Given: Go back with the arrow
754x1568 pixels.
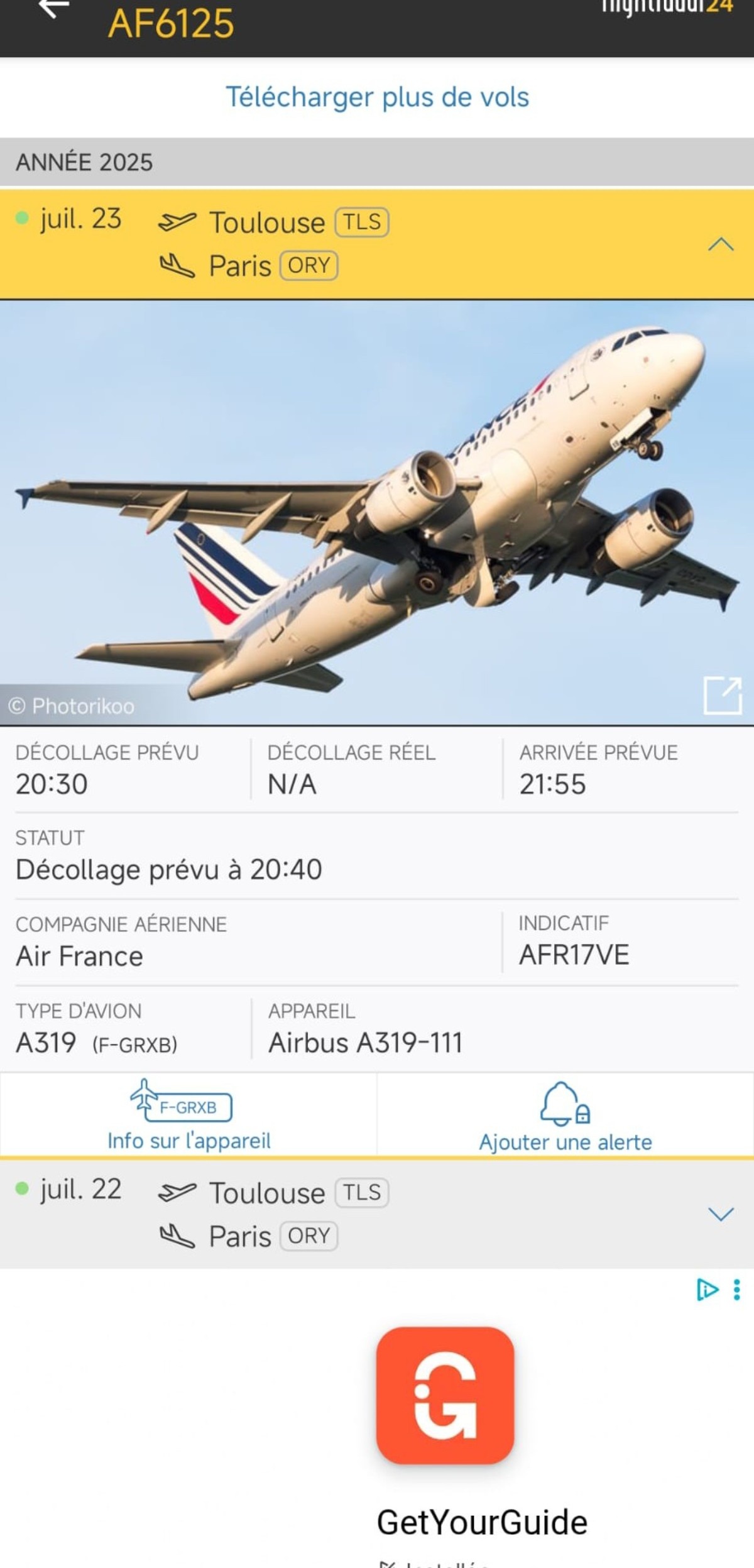Looking at the screenshot, I should point(53,8).
